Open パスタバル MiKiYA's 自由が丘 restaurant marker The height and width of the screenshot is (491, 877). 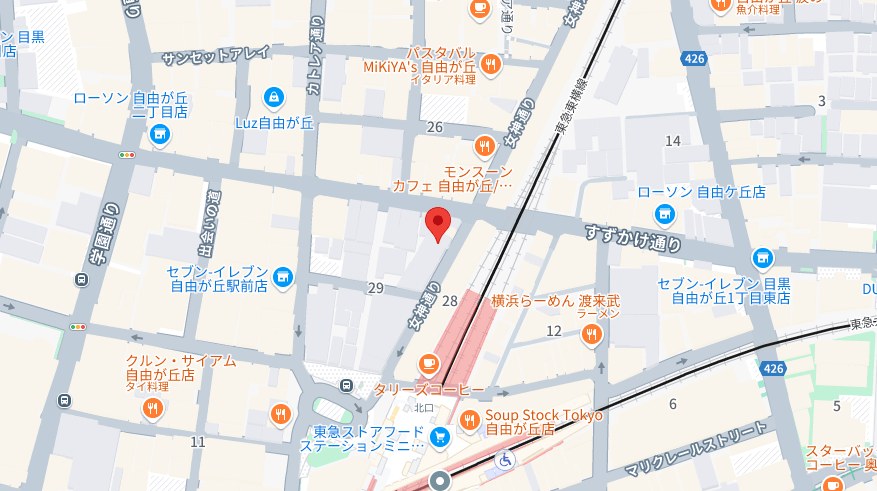[489, 66]
